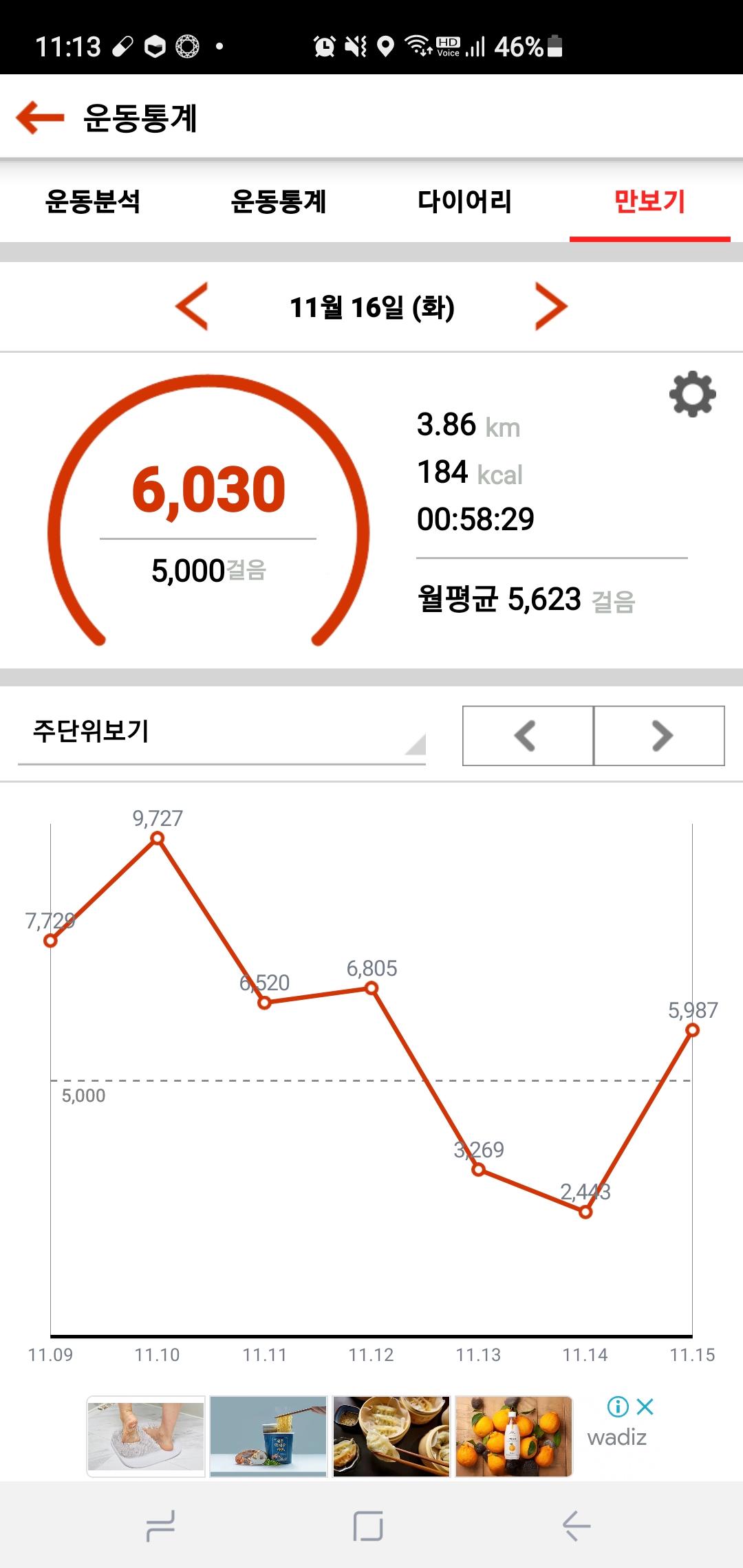Screen dimensions: 743x1568
Task: Expand the 주단위보기 dropdown
Action: click(222, 733)
